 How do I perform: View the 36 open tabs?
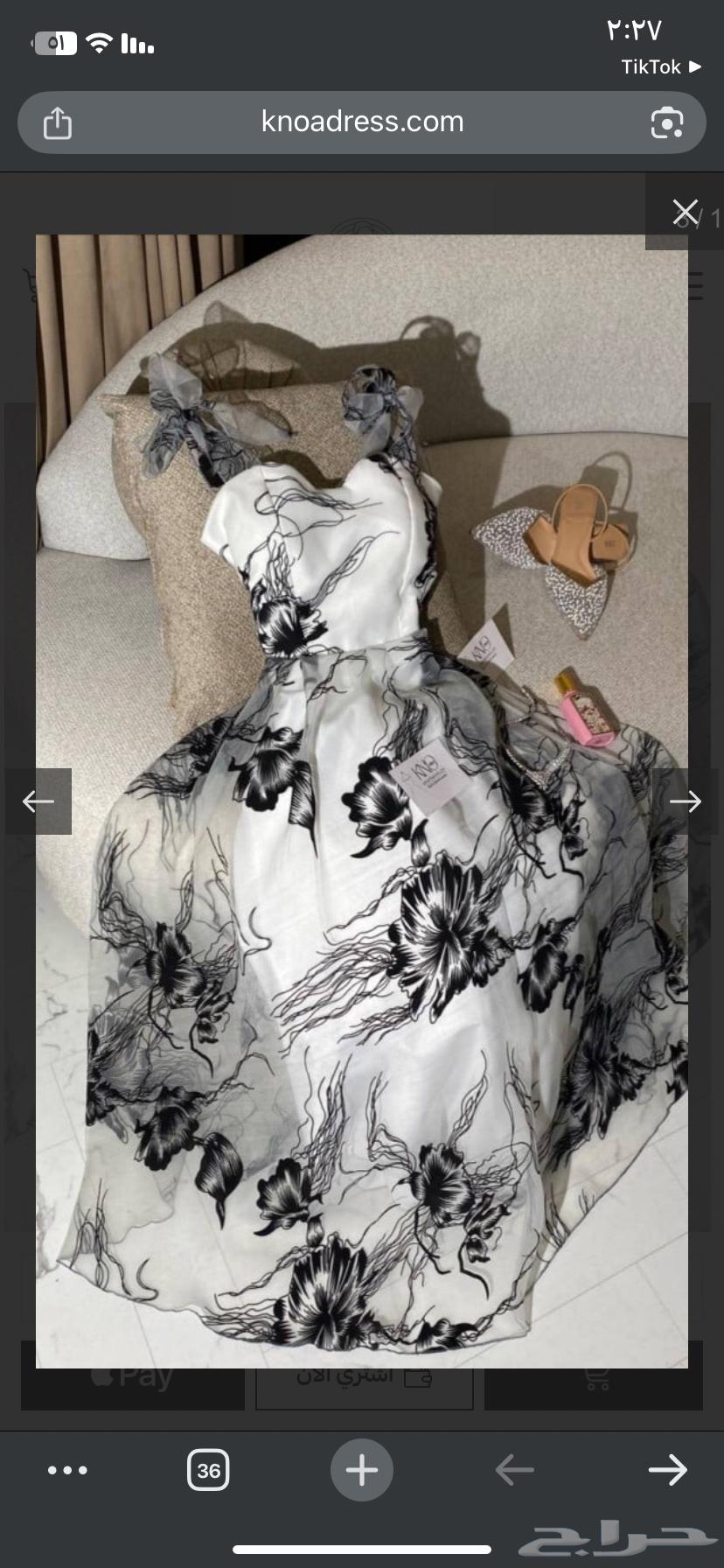[x=208, y=1470]
